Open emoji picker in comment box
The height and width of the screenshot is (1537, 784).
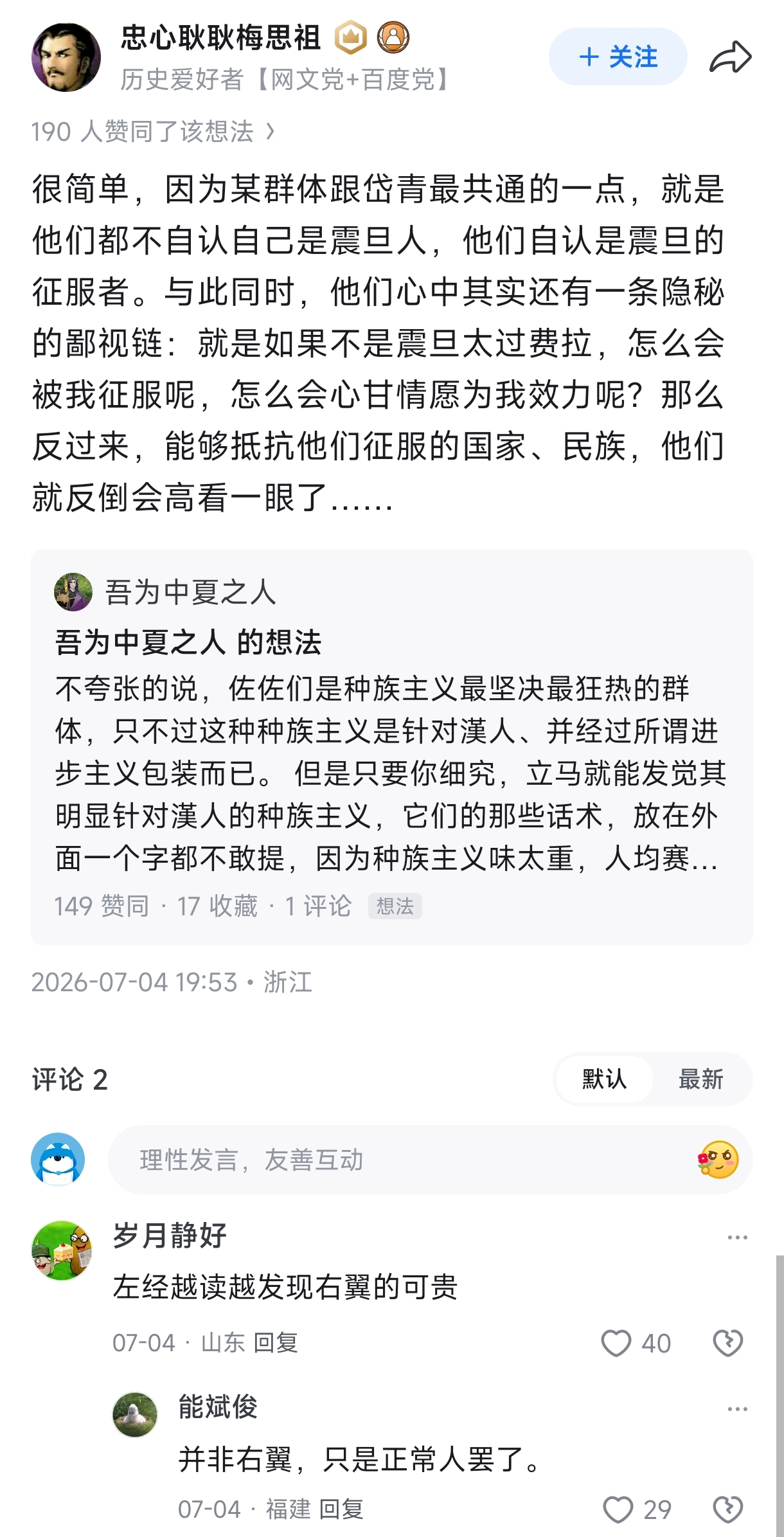tap(718, 1160)
